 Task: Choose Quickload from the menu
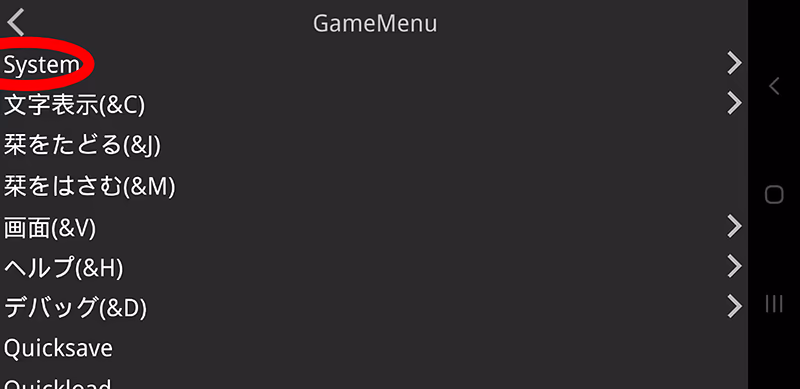click(x=374, y=380)
